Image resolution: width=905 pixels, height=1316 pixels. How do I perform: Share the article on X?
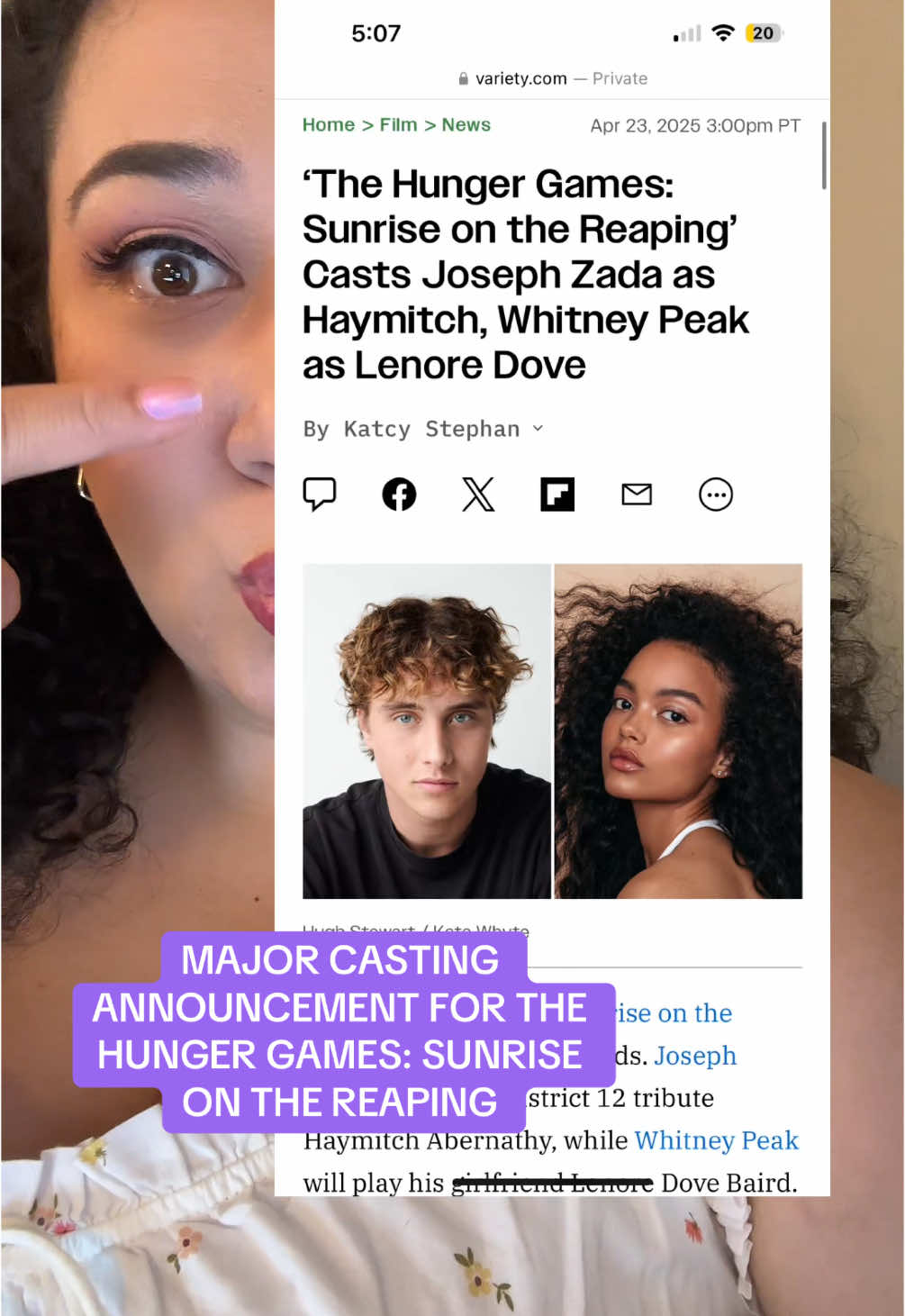(x=478, y=494)
